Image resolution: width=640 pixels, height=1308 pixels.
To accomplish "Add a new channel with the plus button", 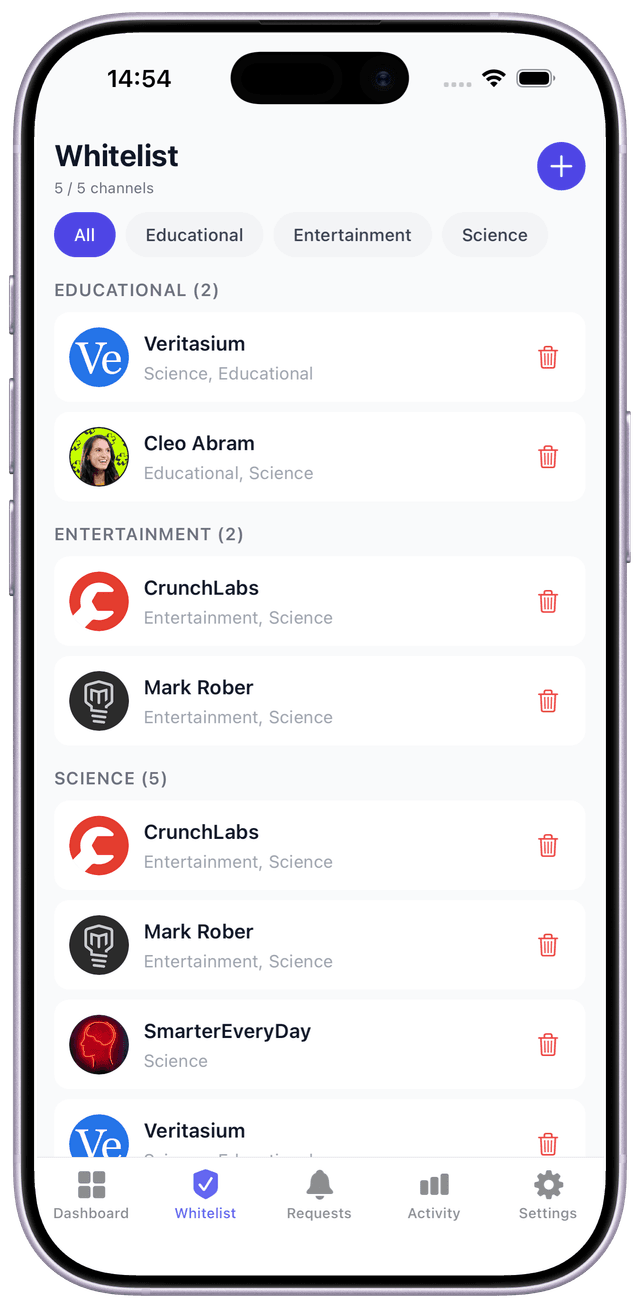I will click(561, 166).
